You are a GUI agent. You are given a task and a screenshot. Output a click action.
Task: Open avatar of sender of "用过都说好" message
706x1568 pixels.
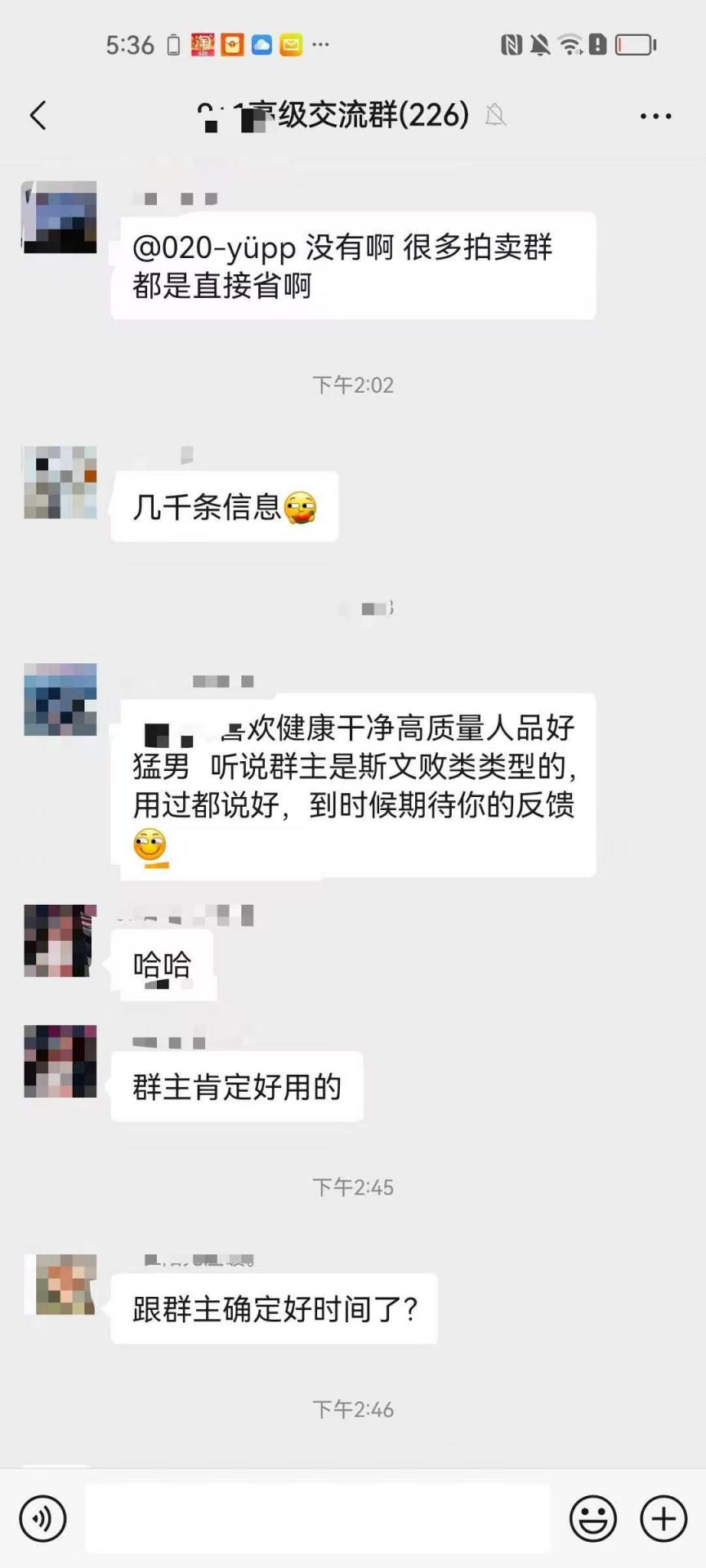tap(60, 700)
